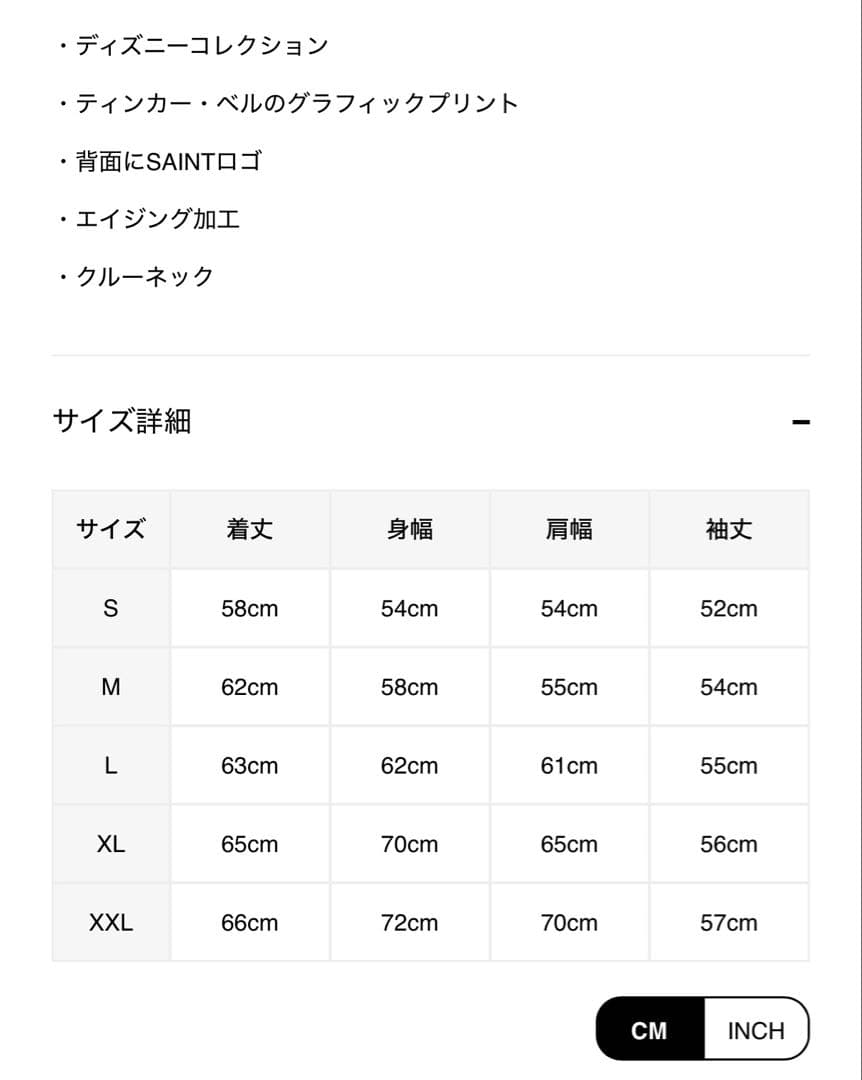The height and width of the screenshot is (1080, 862).
Task: Click the 着丈 column header
Action: click(x=248, y=529)
